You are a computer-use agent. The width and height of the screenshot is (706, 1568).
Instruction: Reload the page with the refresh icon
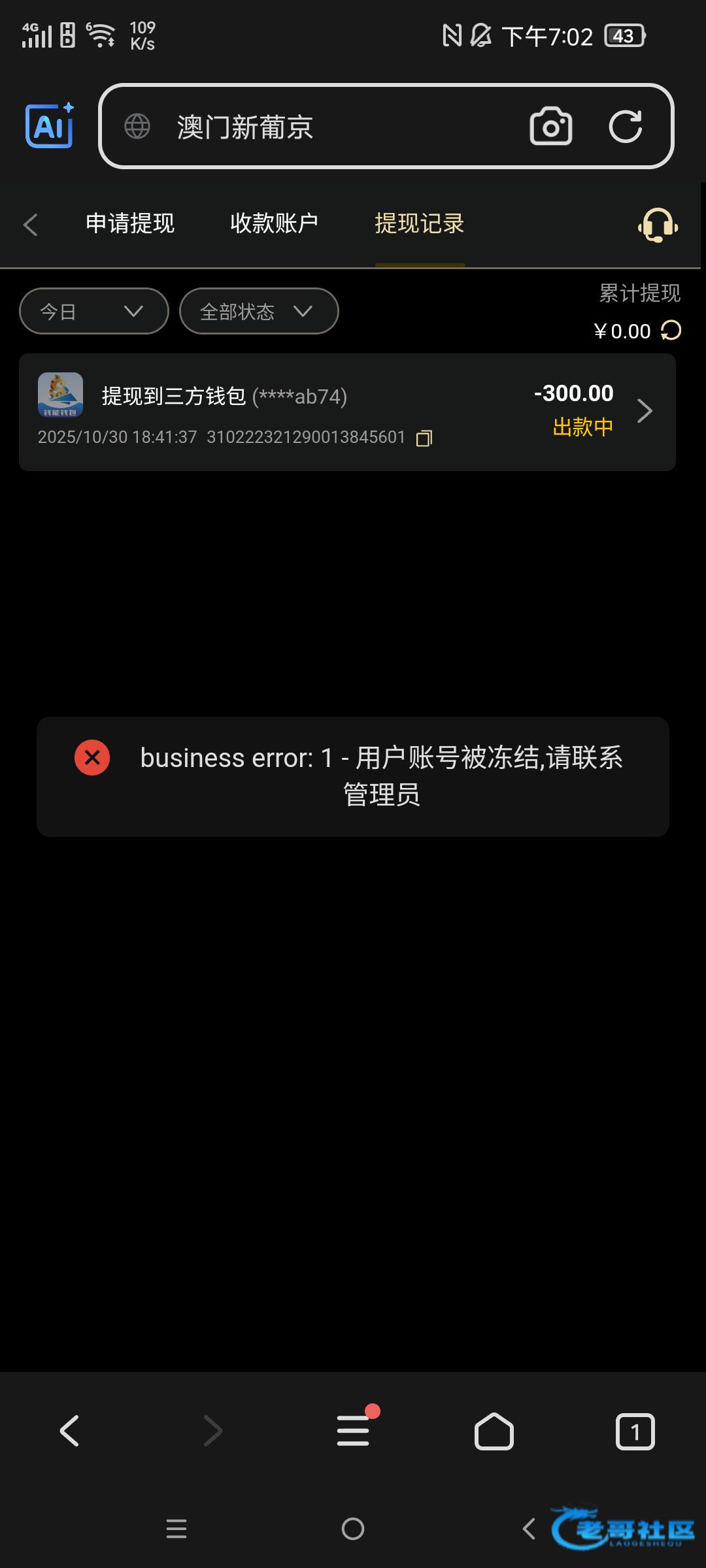pos(626,126)
